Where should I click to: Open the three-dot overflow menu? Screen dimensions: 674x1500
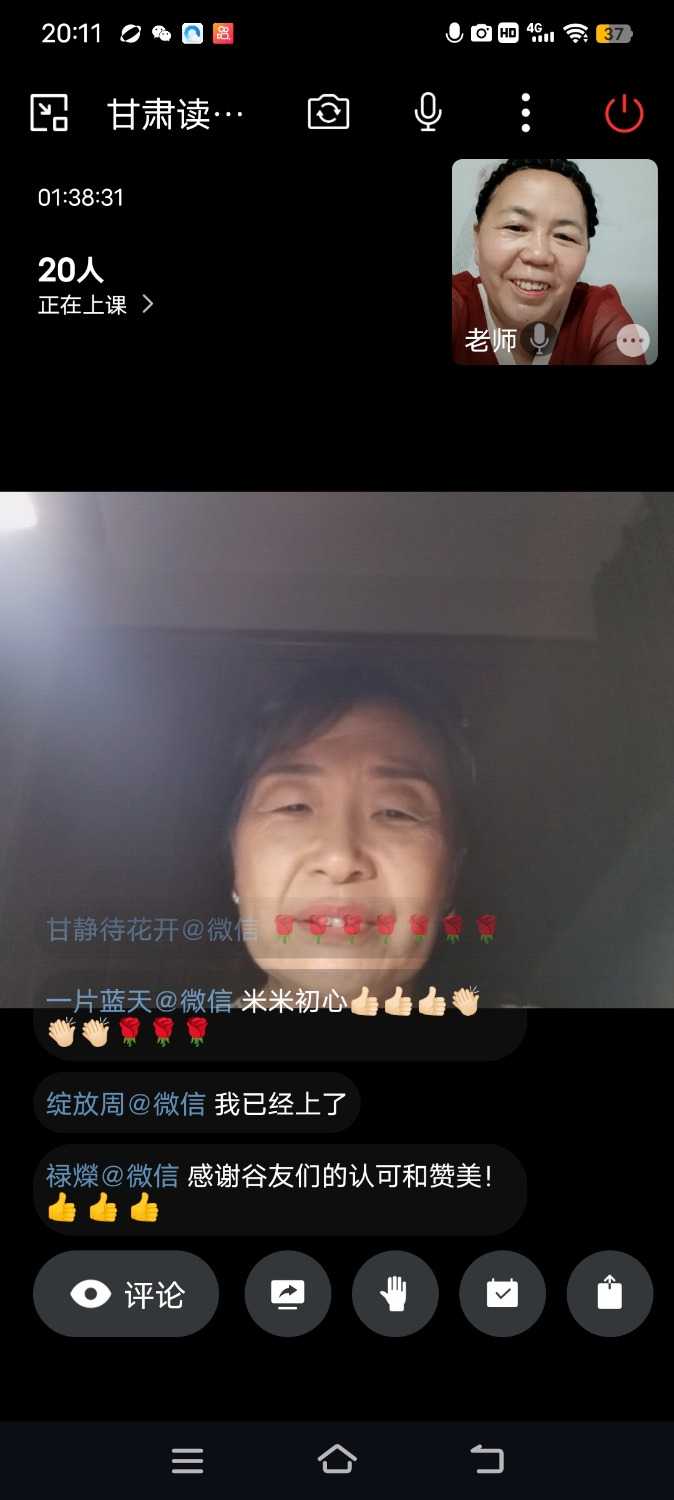526,113
